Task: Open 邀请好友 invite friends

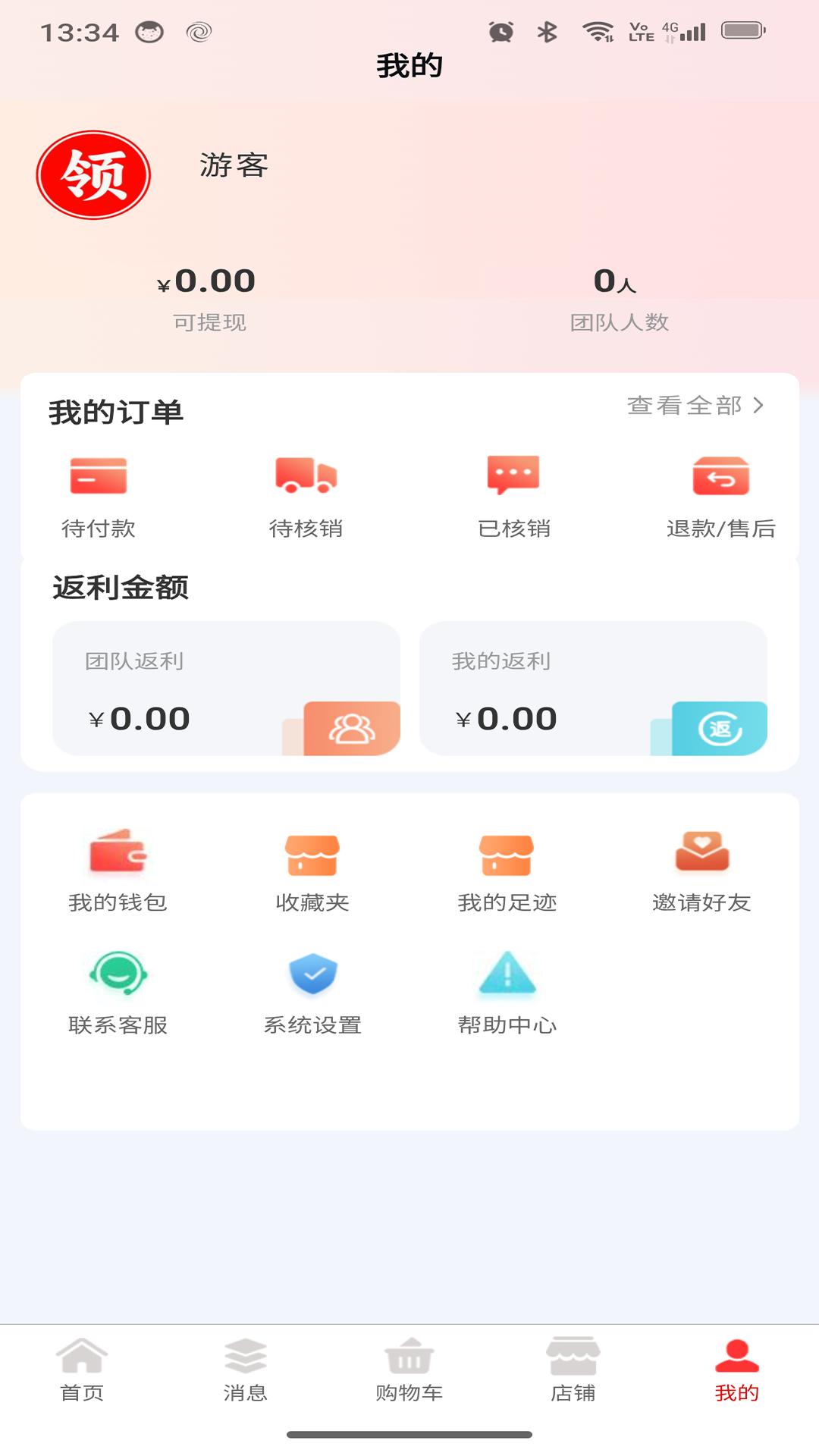Action: click(x=701, y=868)
